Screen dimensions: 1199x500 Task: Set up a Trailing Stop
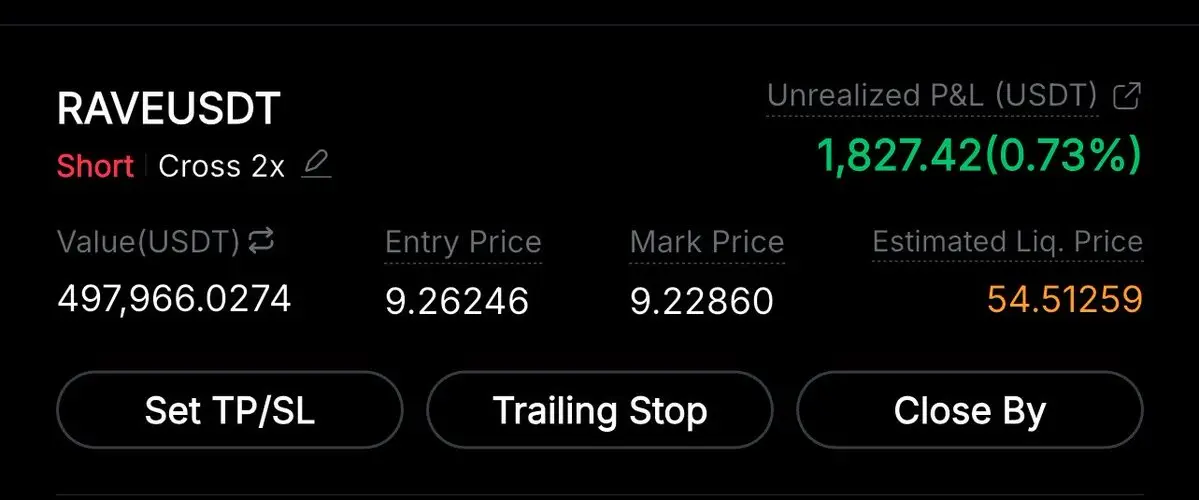point(600,411)
